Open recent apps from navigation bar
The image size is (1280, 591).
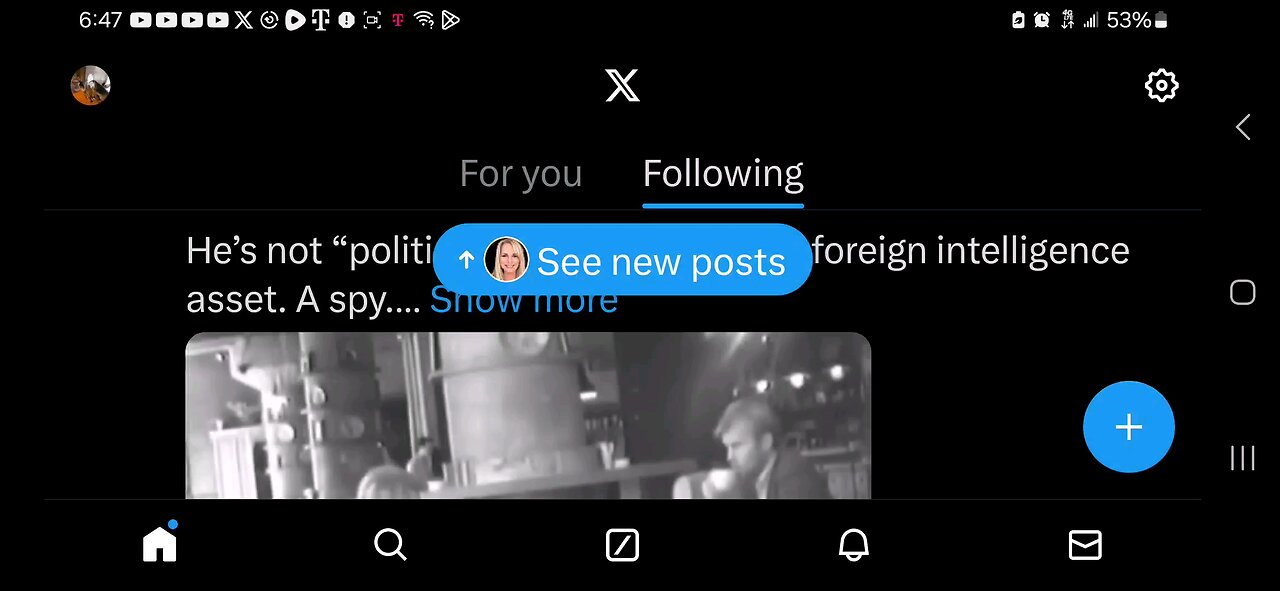click(x=1242, y=458)
